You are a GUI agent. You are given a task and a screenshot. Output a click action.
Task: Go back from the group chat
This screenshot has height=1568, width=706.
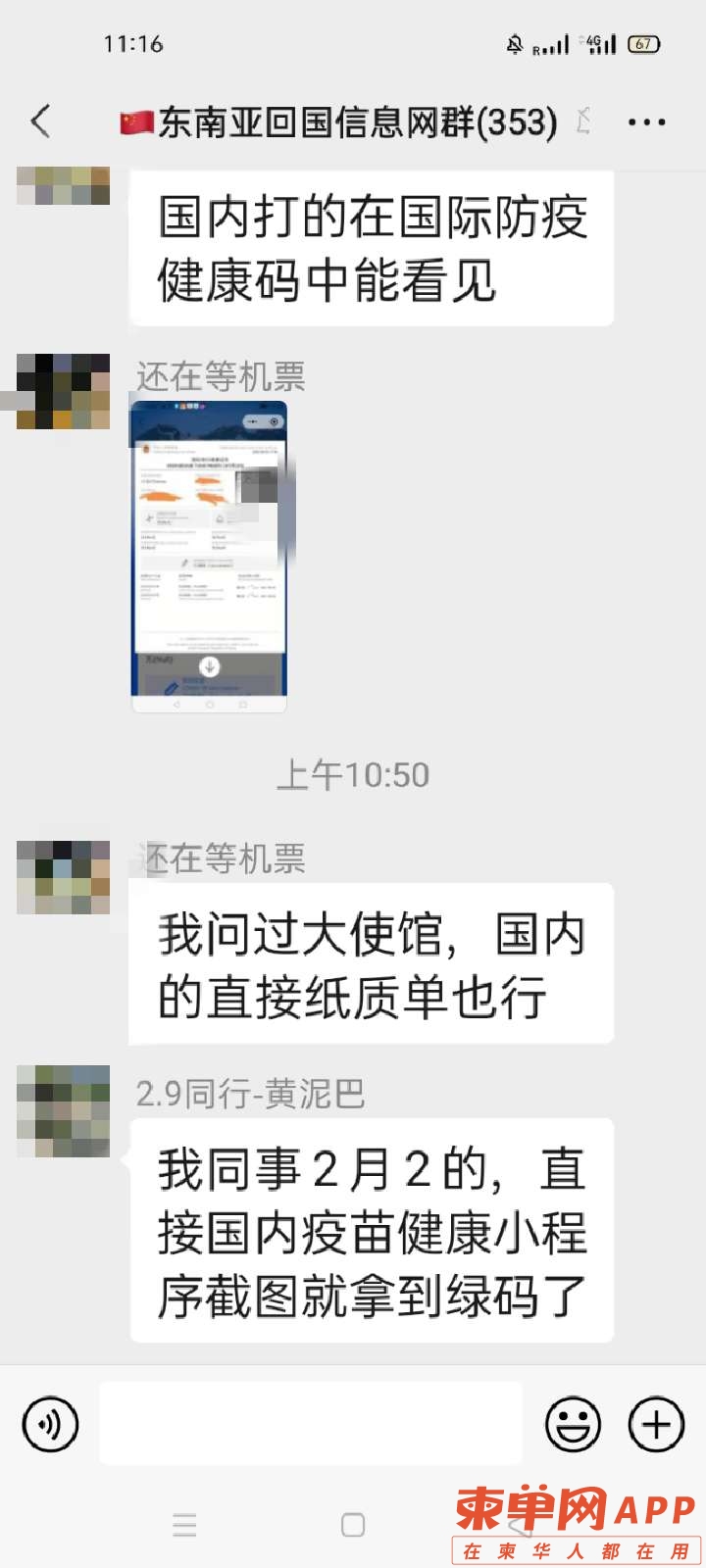(40, 122)
